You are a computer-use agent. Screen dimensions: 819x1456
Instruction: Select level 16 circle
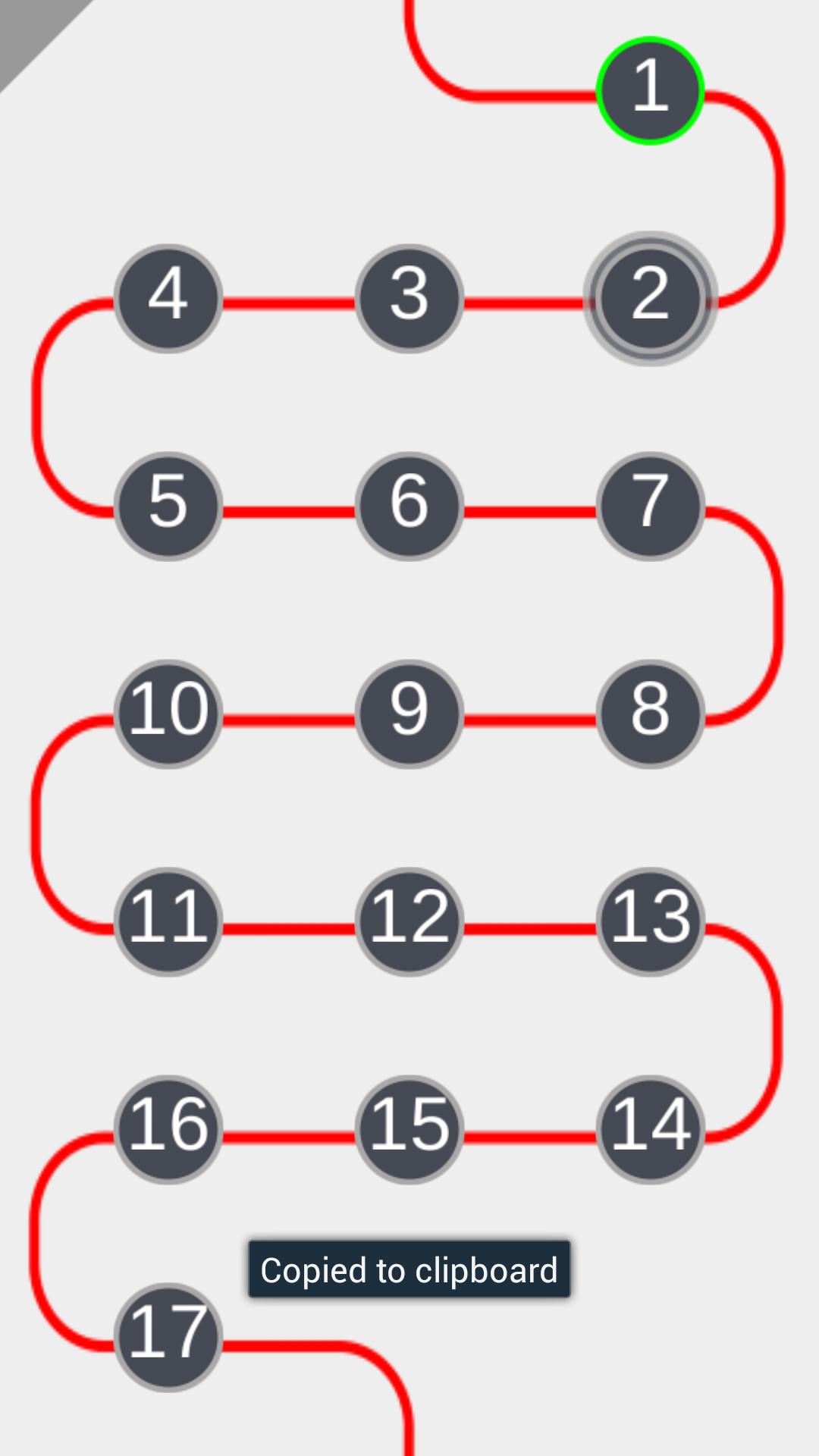tap(168, 1129)
